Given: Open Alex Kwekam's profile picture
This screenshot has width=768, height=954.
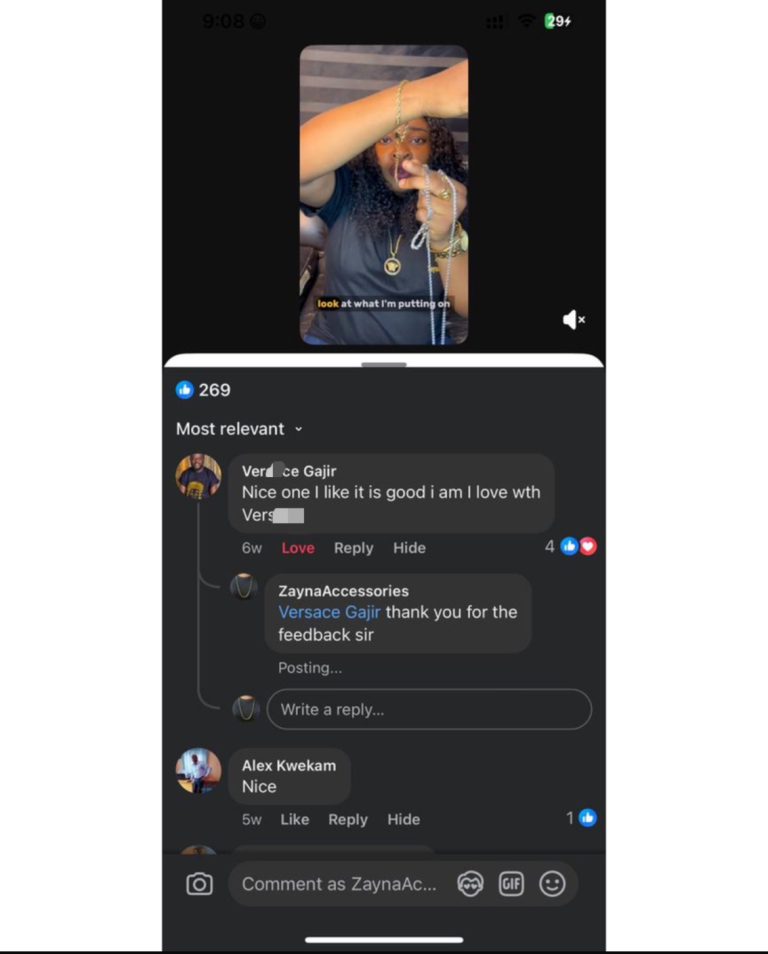Looking at the screenshot, I should tap(198, 770).
